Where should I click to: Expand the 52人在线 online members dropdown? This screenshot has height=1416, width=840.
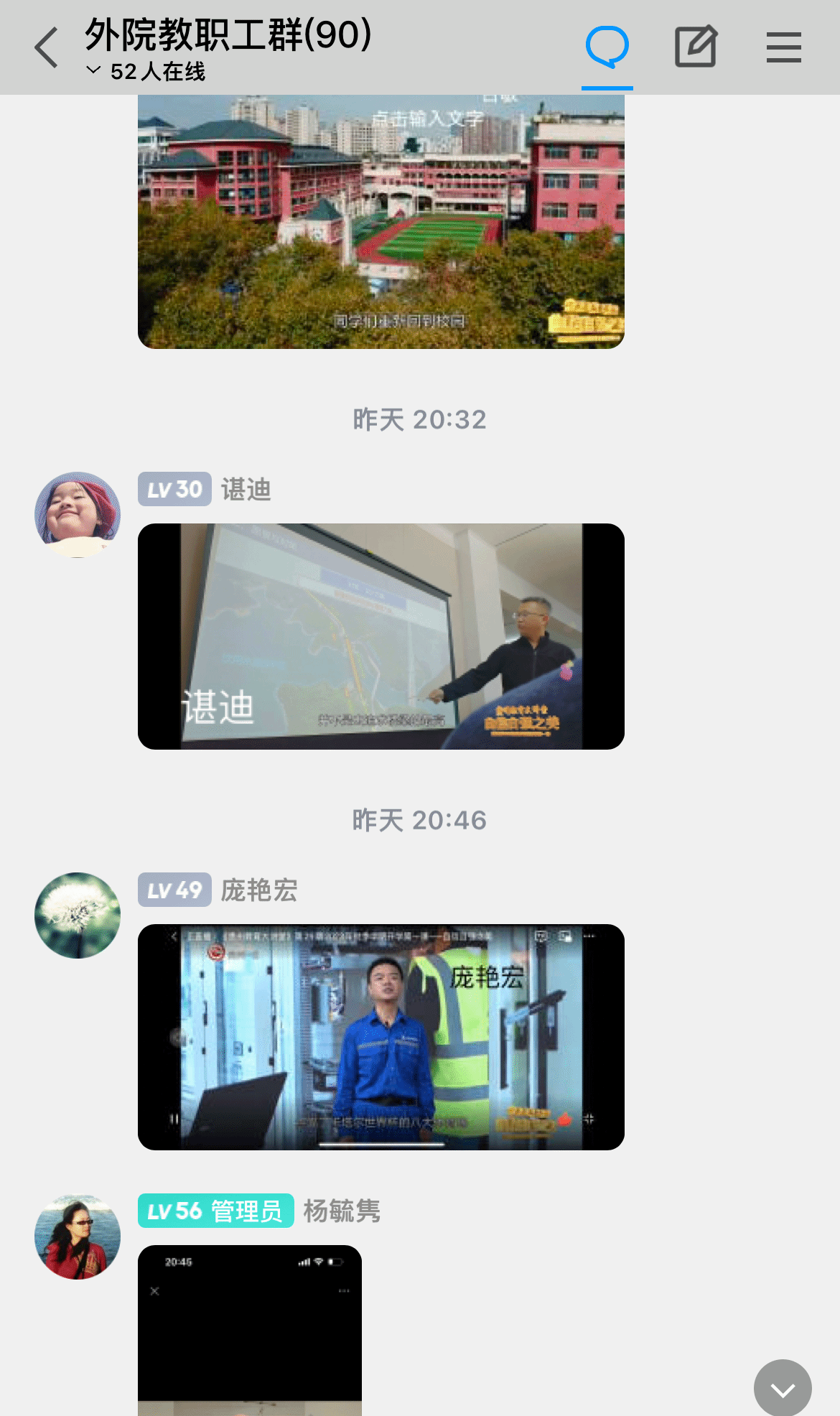click(x=146, y=71)
